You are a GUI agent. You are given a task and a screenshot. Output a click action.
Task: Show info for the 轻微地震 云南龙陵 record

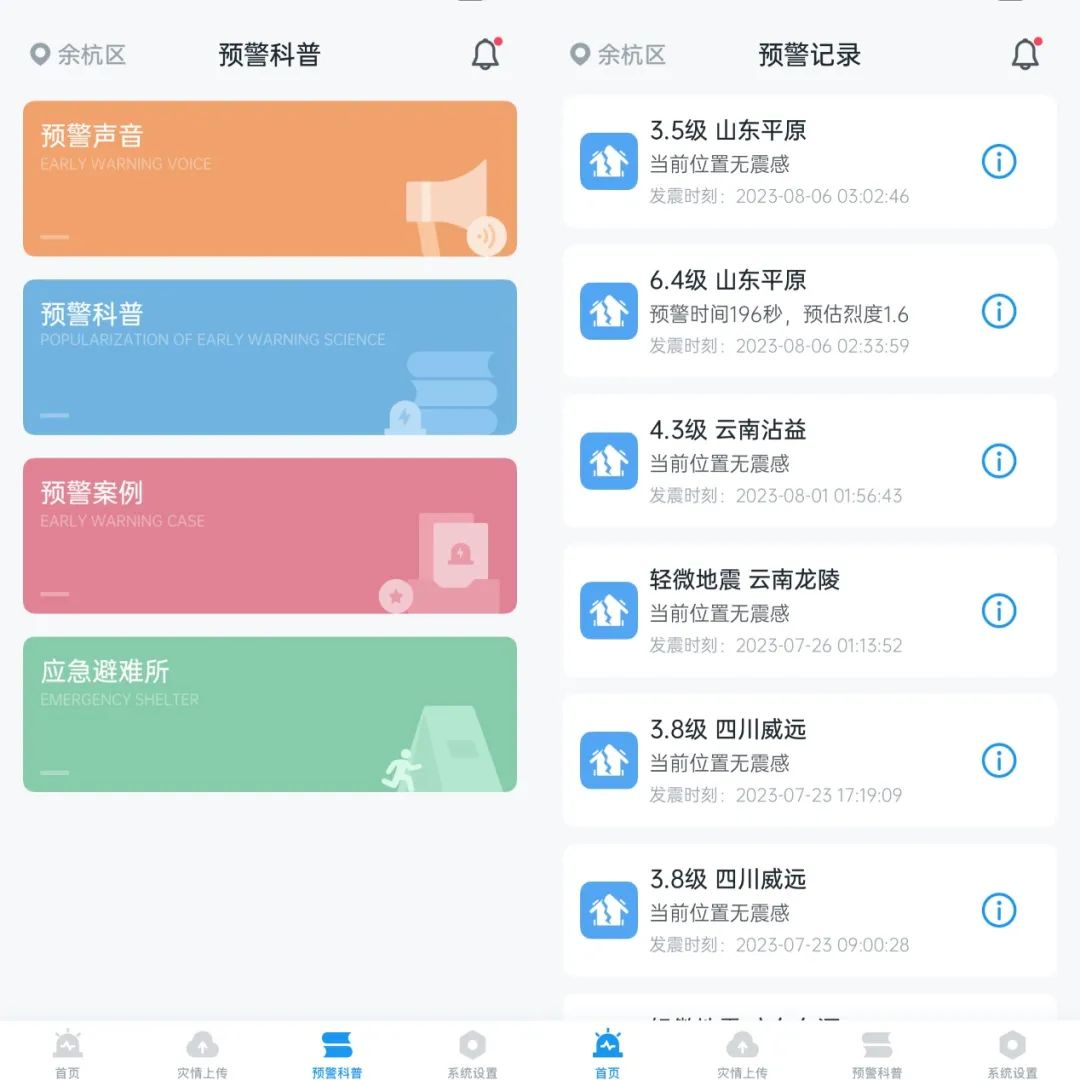pyautogui.click(x=998, y=610)
